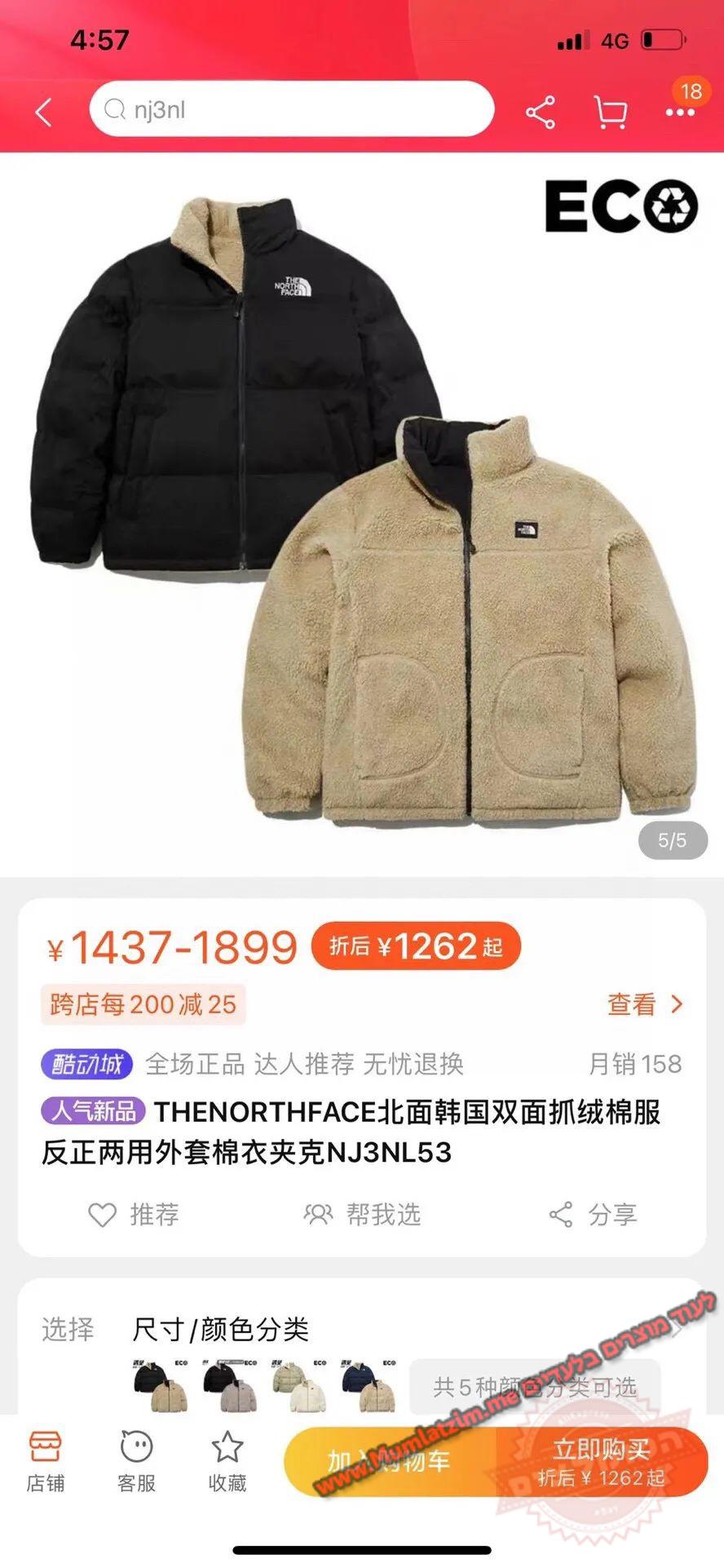Screen dimensions: 724x1568
Task: Tap 立即购买 to buy now
Action: click(601, 1462)
